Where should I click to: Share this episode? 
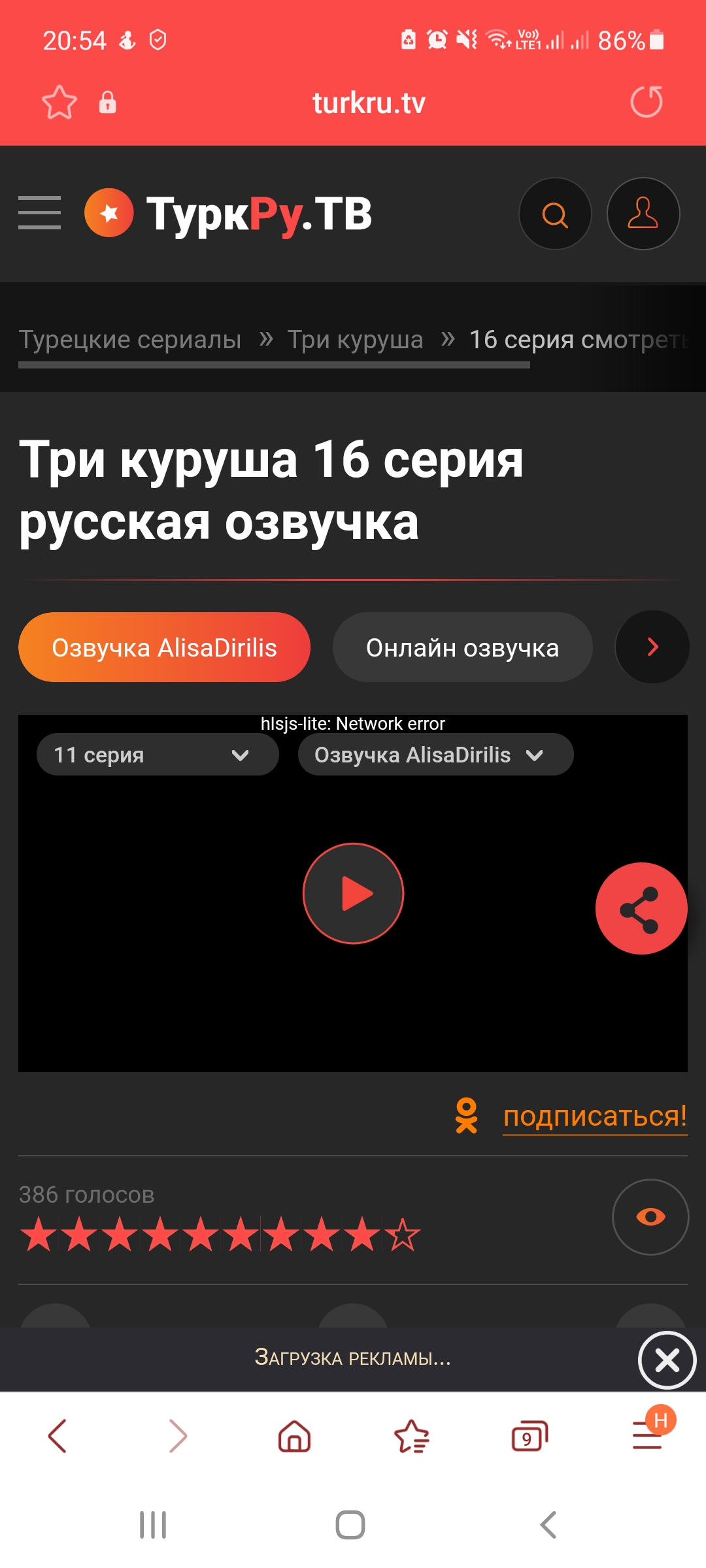coord(641,909)
